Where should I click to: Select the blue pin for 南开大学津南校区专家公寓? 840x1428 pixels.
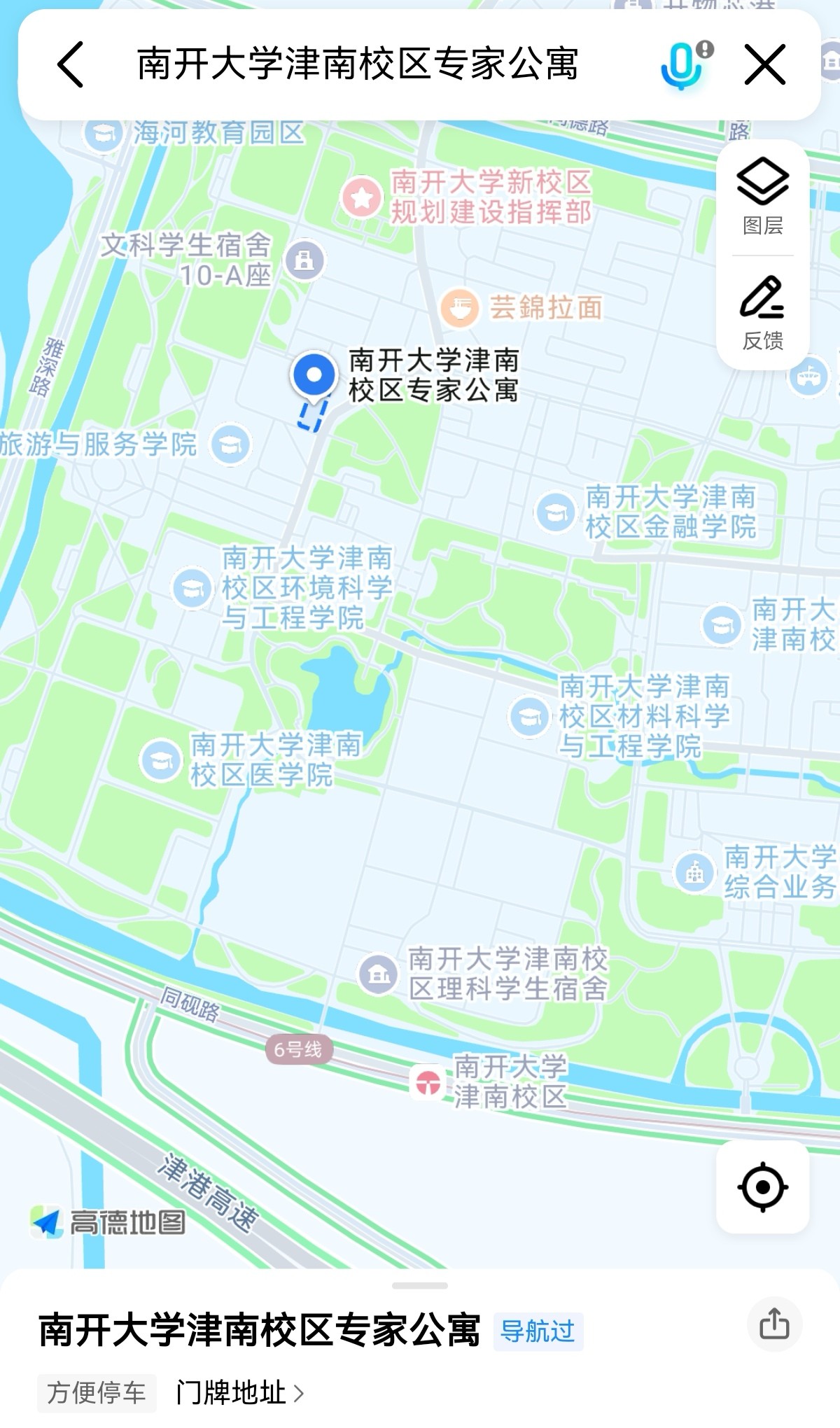click(x=314, y=376)
